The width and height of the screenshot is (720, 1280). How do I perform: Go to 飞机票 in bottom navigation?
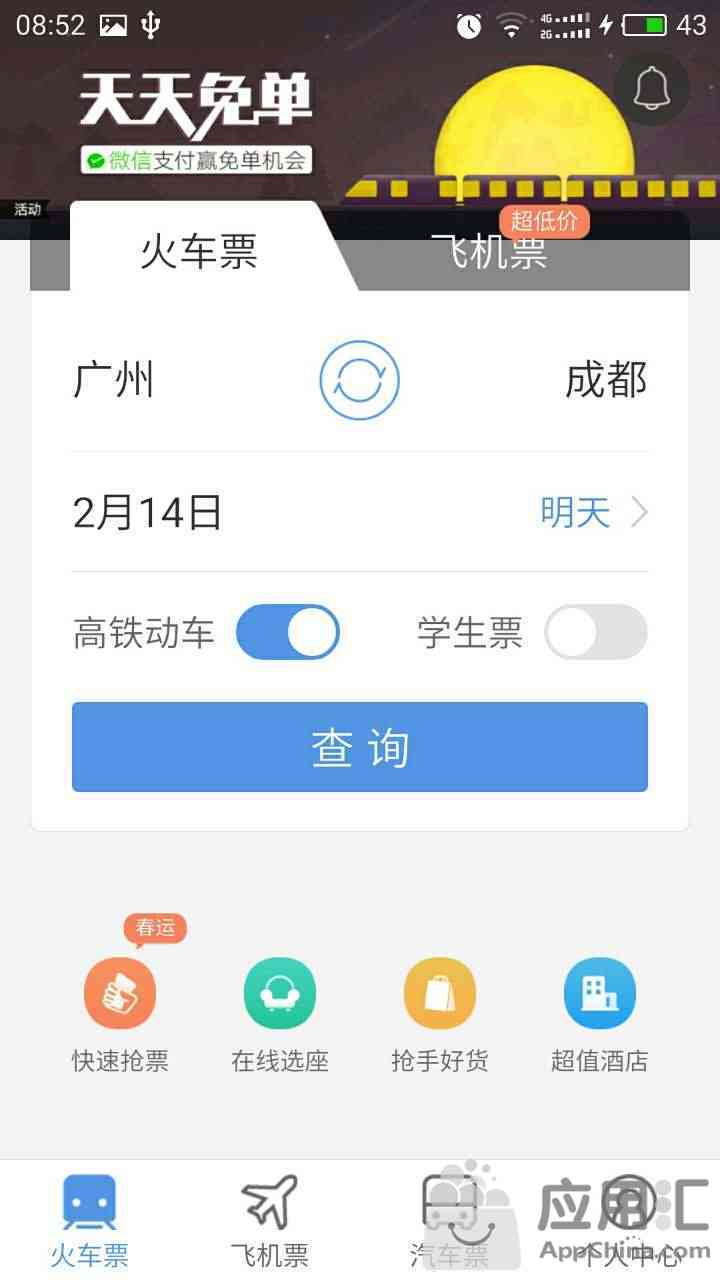click(x=270, y=1220)
